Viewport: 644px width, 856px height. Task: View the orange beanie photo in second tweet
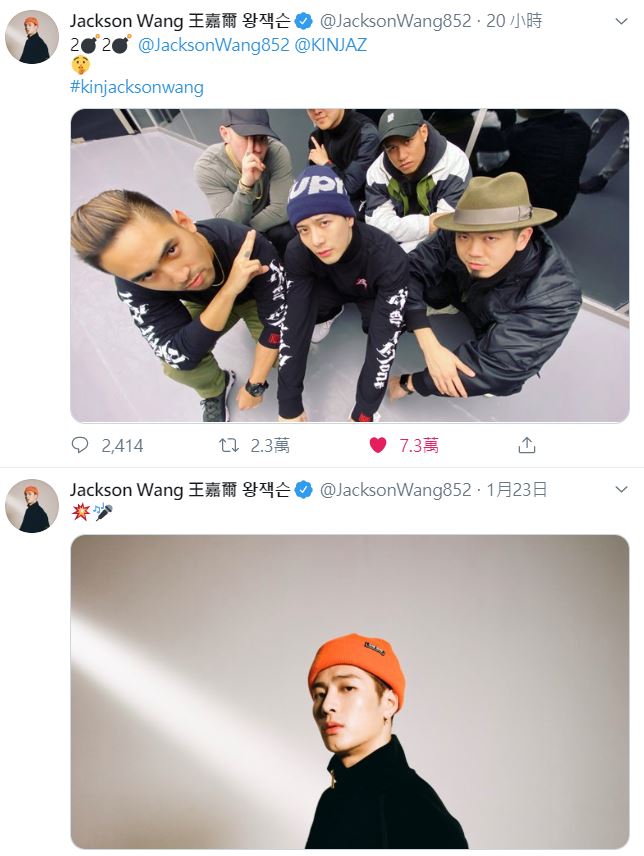tap(350, 690)
